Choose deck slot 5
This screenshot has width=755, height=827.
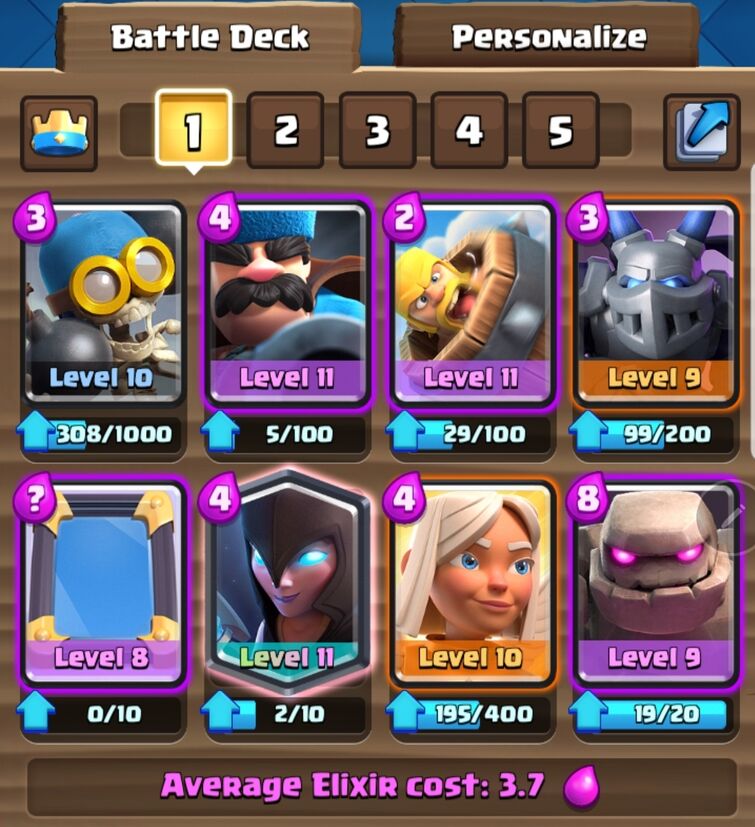[561, 130]
